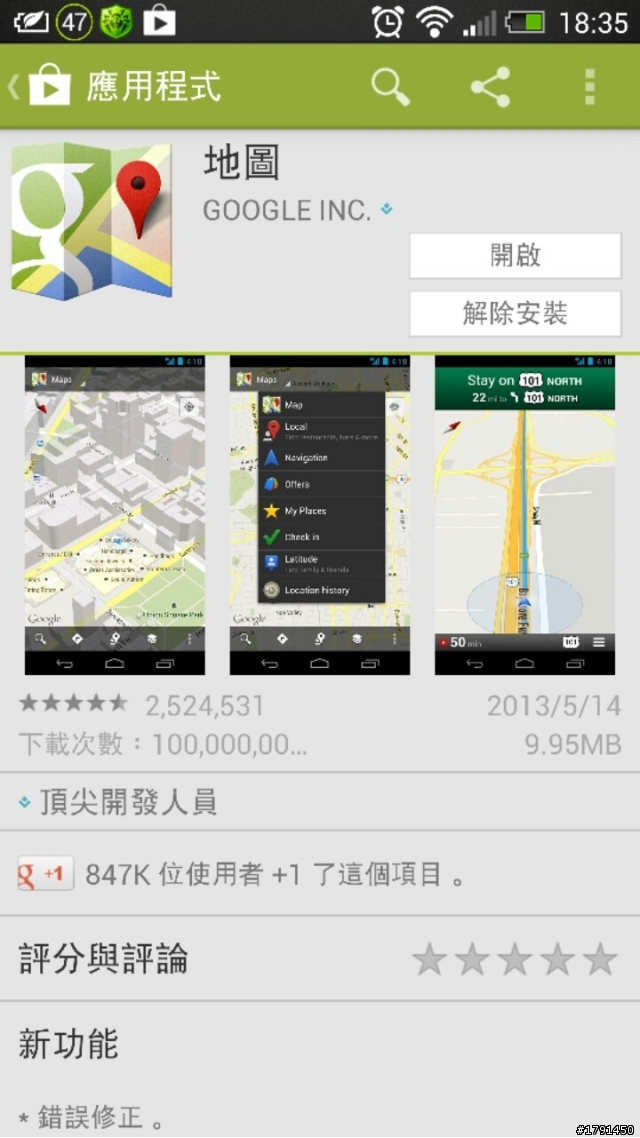Image resolution: width=640 pixels, height=1138 pixels.
Task: Rate the app one star
Action: (x=430, y=959)
